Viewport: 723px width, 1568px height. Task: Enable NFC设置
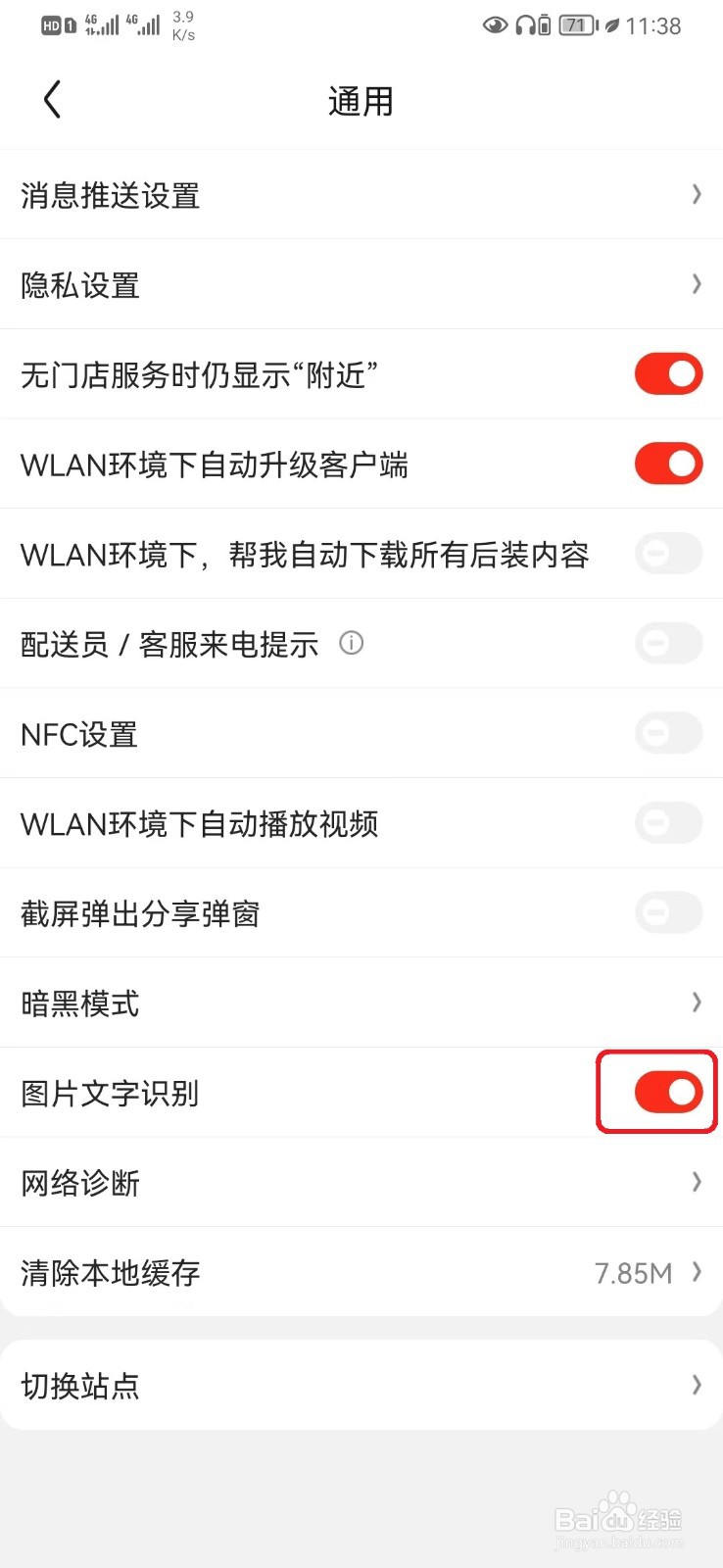pos(668,732)
